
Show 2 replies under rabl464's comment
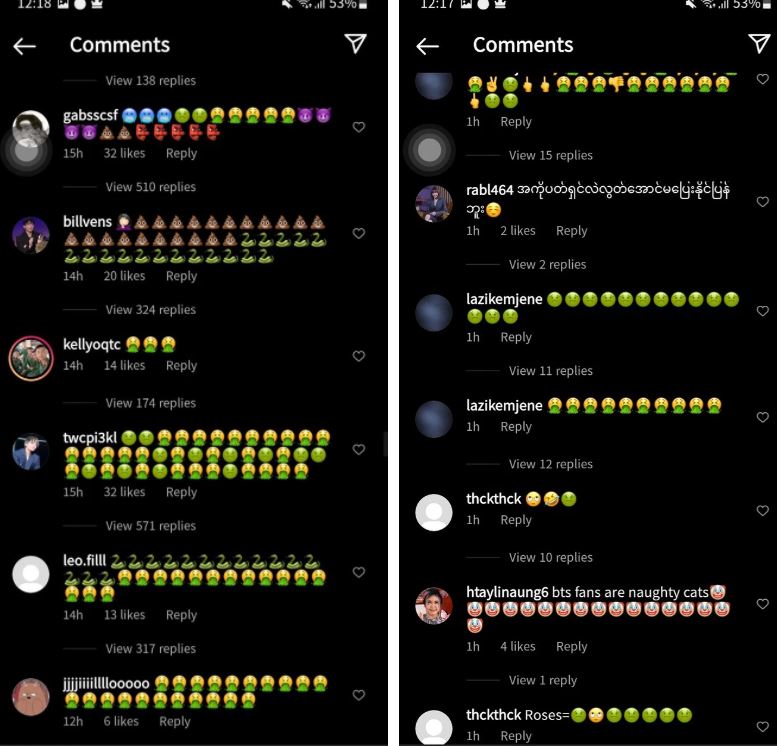547,265
